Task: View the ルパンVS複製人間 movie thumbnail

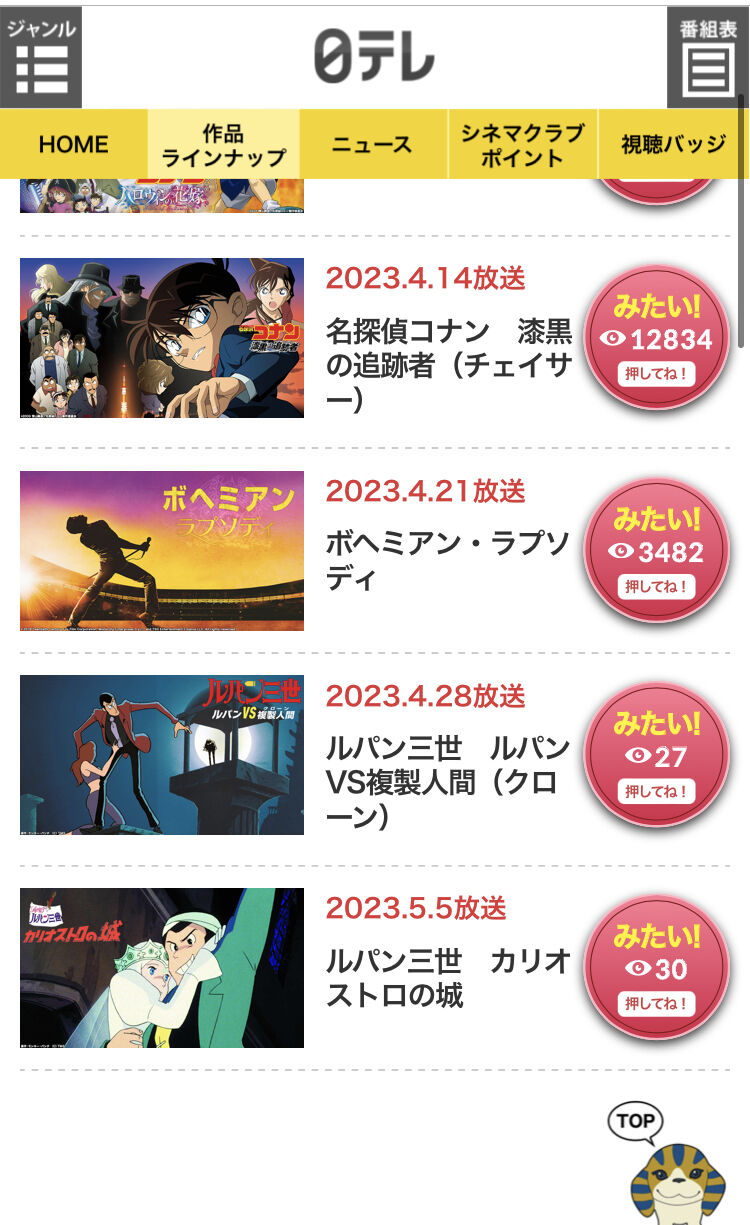Action: coord(162,755)
